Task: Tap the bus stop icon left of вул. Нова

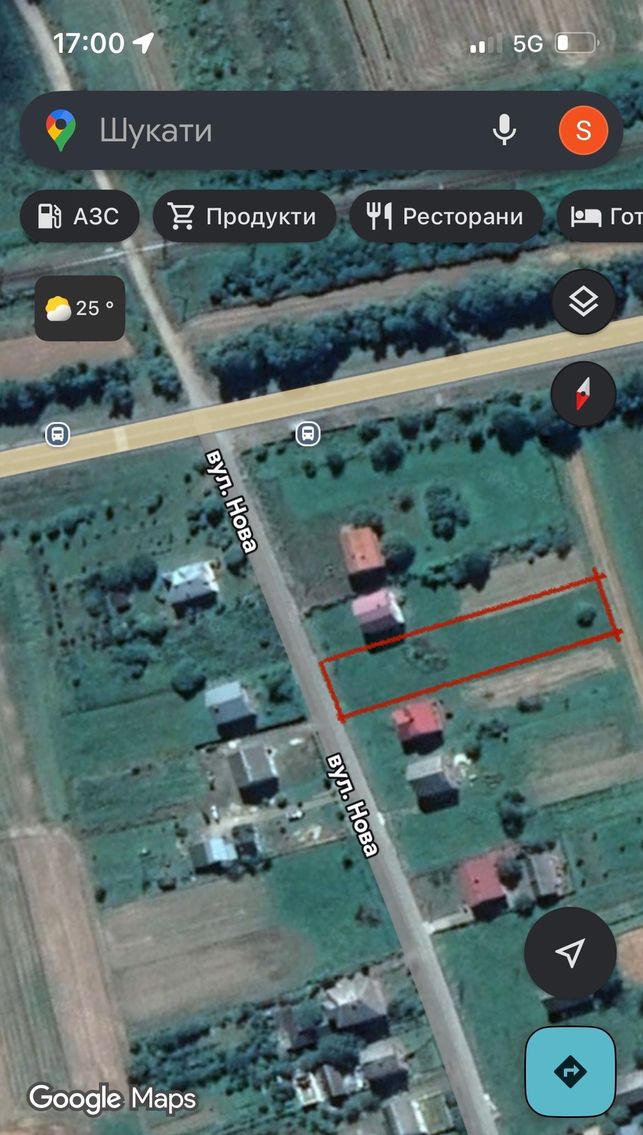Action: pyautogui.click(x=57, y=434)
